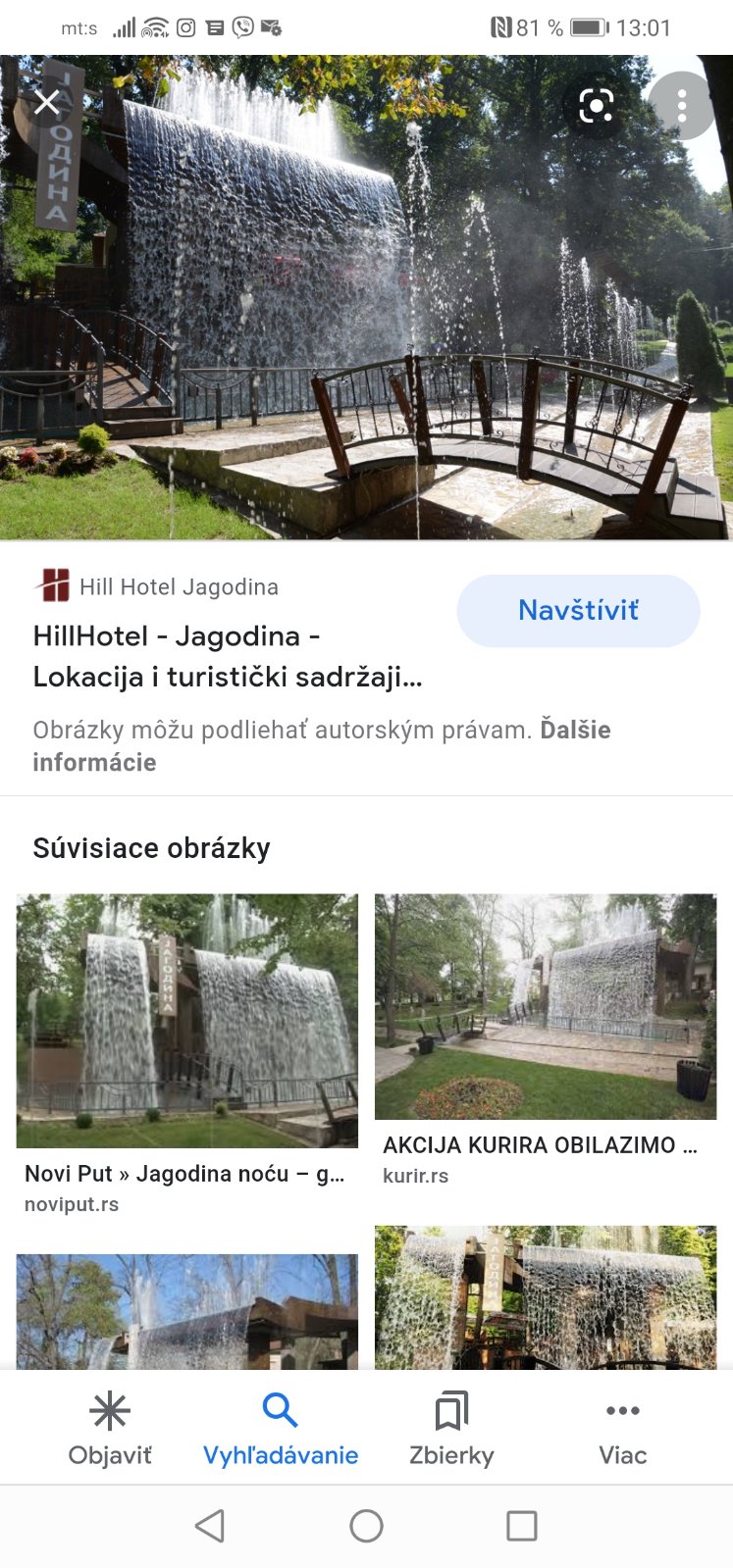Switch to the Vyhľadávanie tab
733x1568 pixels.
pyautogui.click(x=281, y=1428)
